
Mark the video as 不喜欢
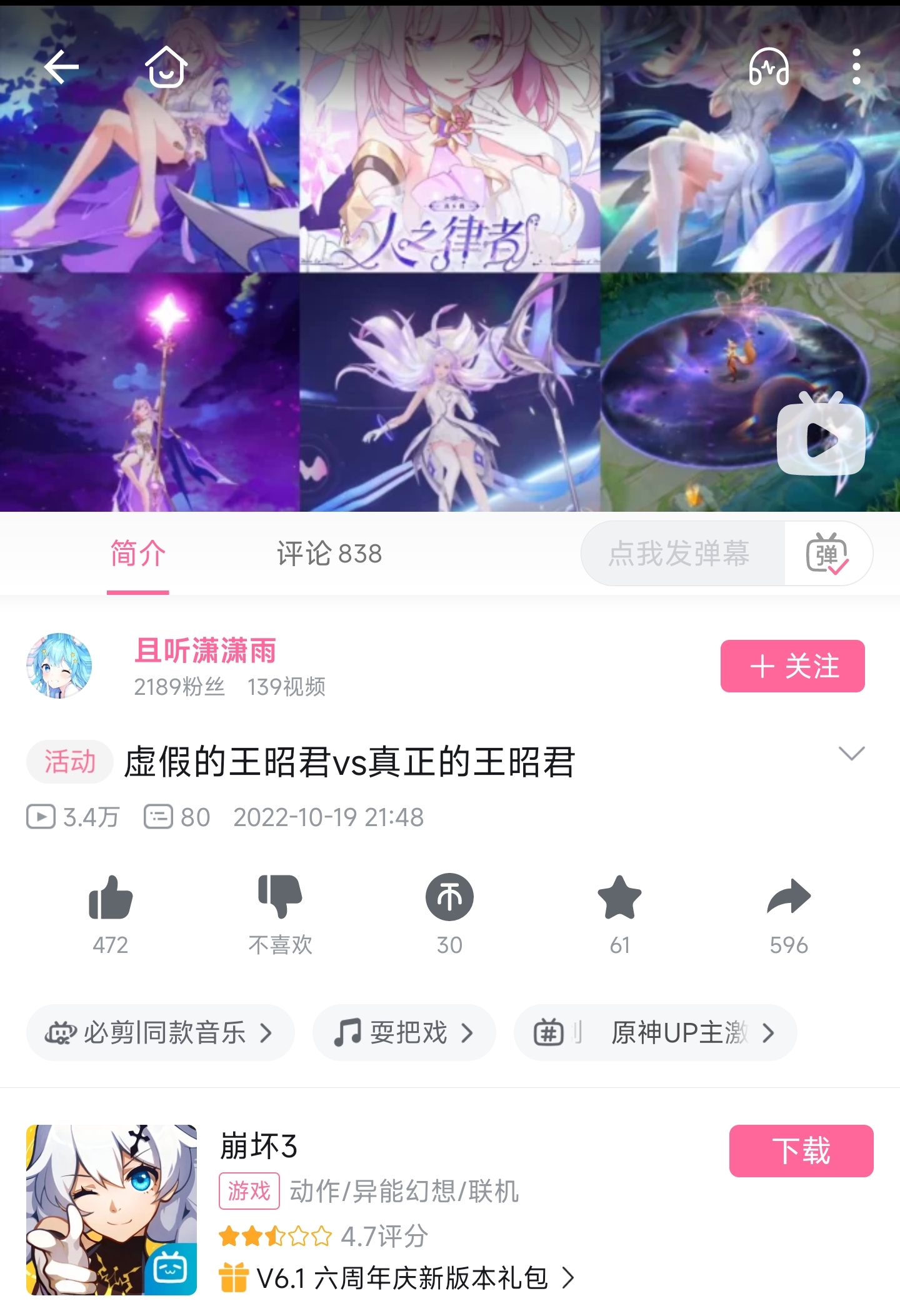pos(280,897)
